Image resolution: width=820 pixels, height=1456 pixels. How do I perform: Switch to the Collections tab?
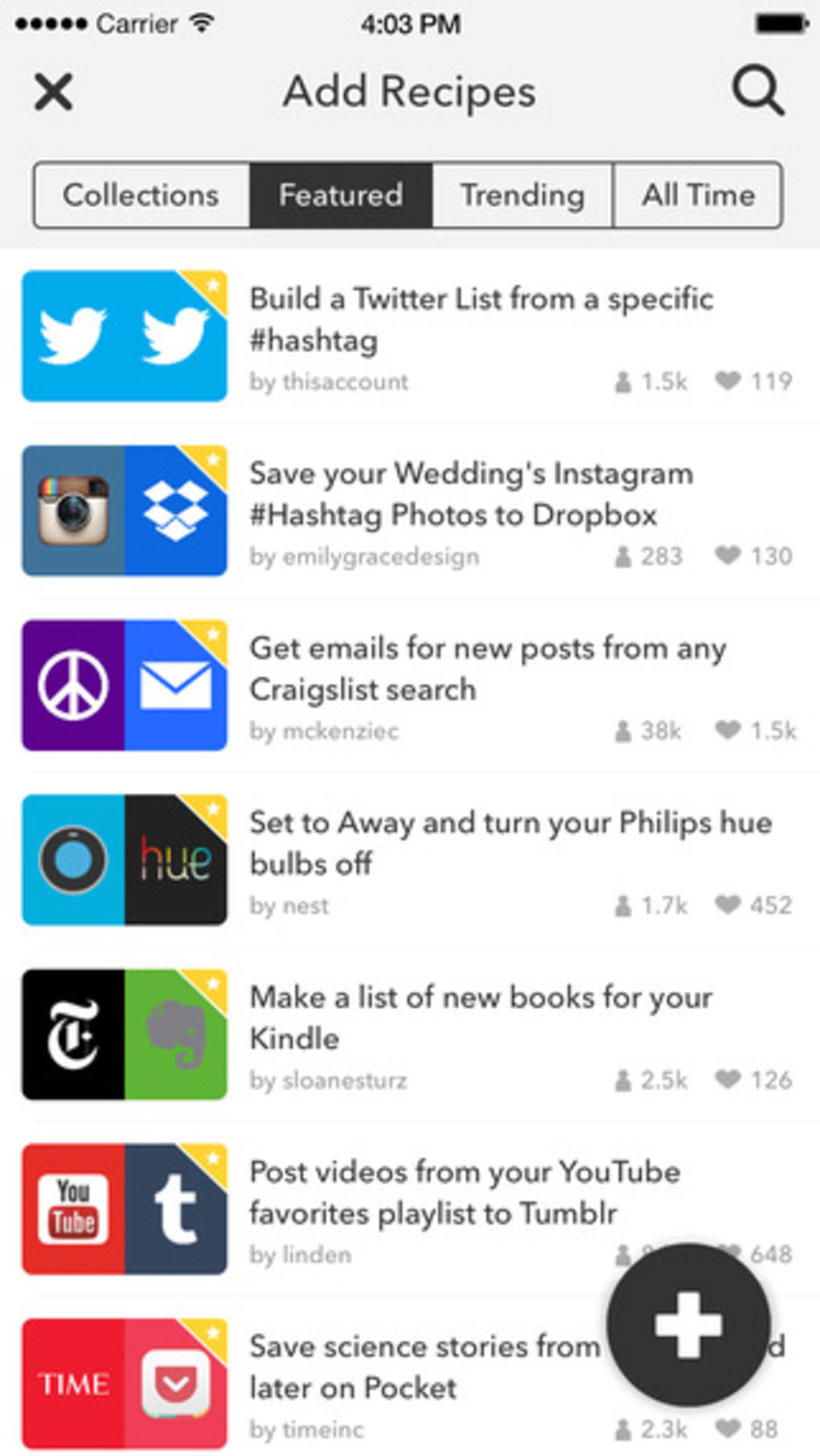141,195
